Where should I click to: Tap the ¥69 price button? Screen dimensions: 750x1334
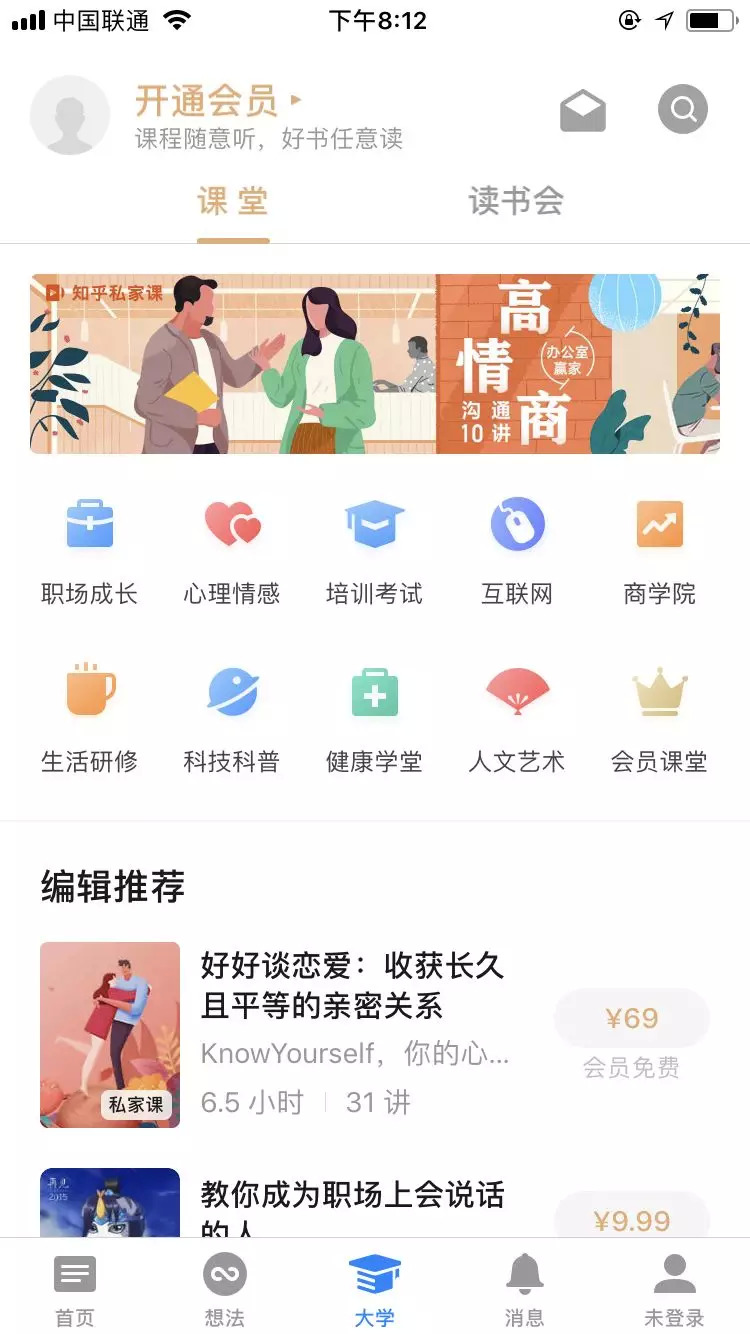(632, 1018)
